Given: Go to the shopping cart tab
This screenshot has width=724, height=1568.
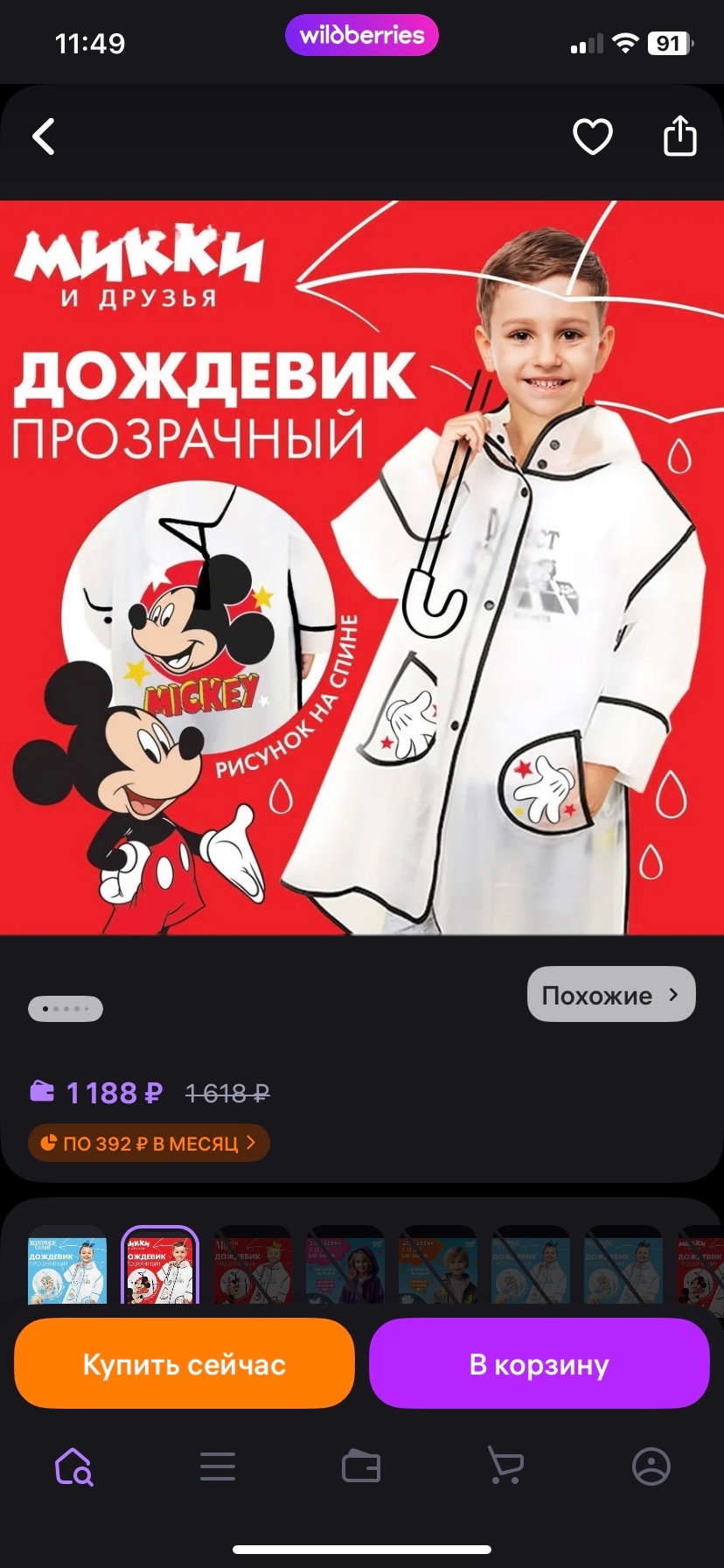Looking at the screenshot, I should 505,1466.
